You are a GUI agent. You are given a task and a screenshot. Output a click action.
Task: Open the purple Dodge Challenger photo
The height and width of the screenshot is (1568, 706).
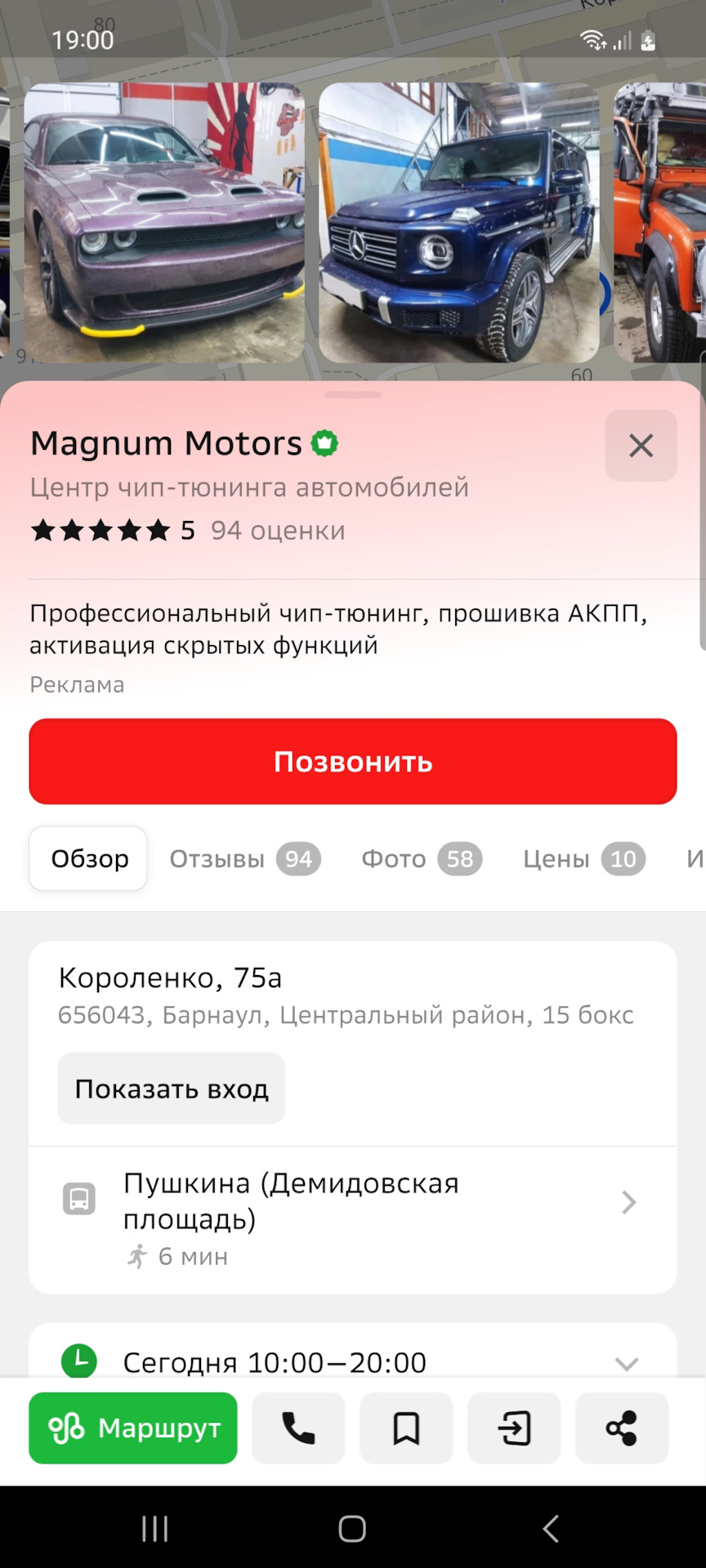pos(164,222)
